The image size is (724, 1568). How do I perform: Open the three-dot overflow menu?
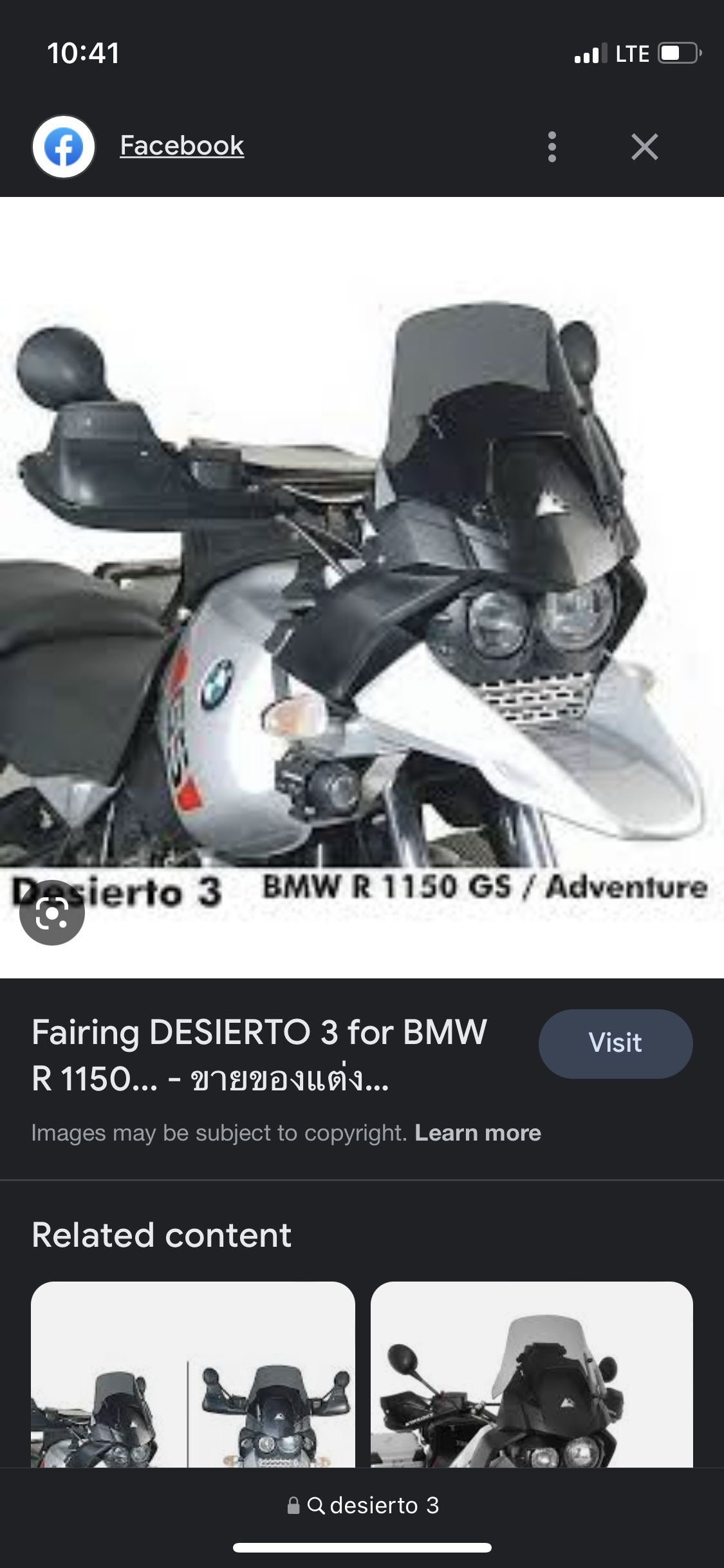(552, 147)
